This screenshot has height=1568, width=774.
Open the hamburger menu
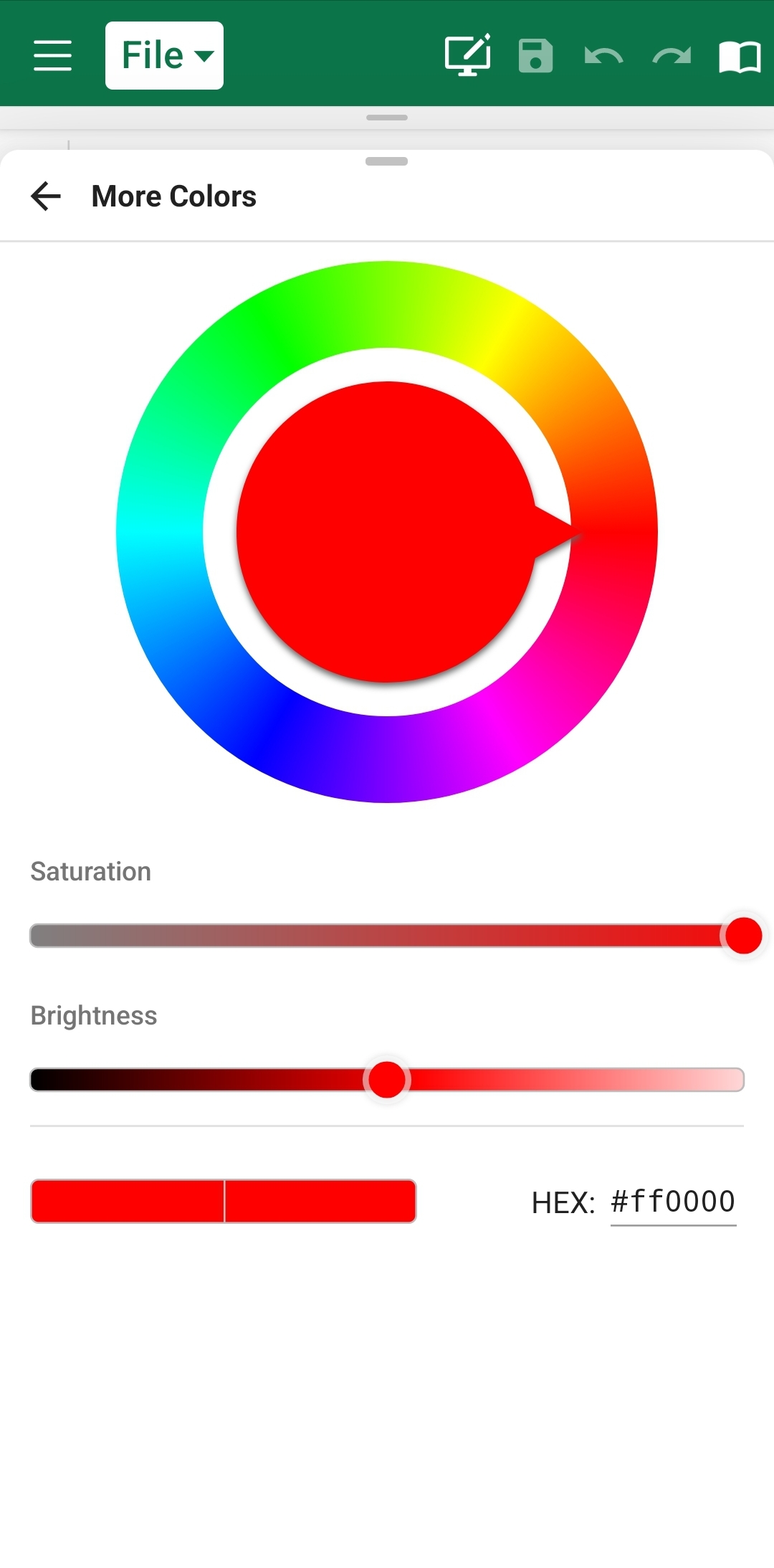(52, 55)
